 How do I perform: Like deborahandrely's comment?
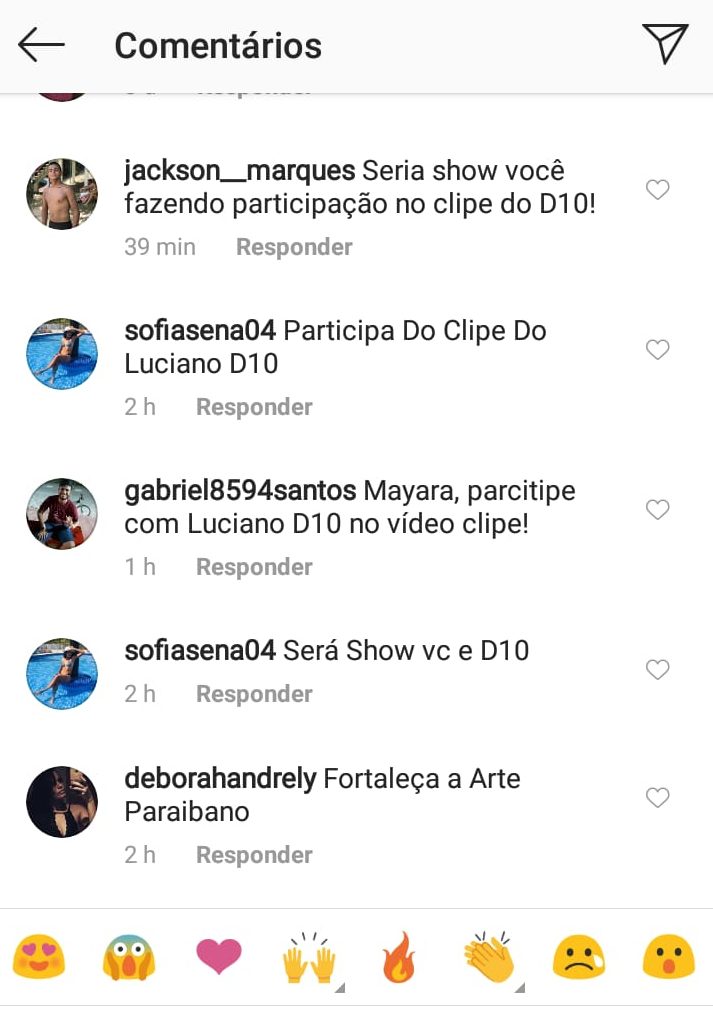[x=657, y=798]
